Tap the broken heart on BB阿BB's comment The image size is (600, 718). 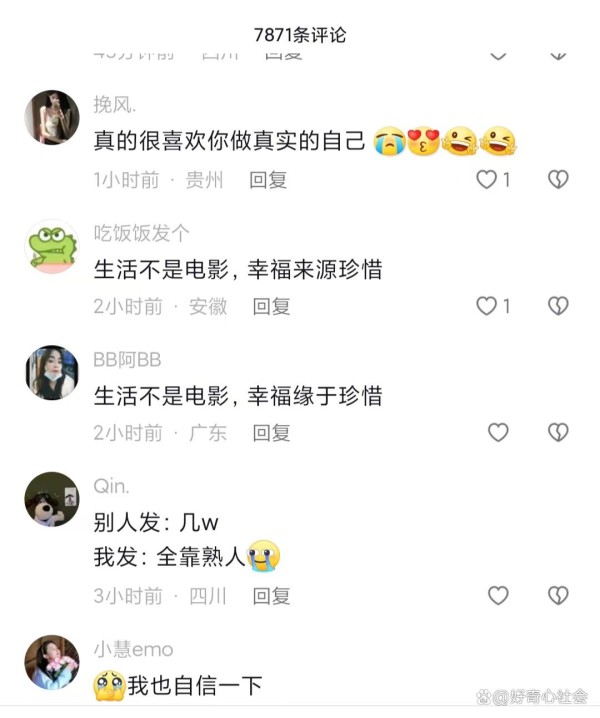558,433
